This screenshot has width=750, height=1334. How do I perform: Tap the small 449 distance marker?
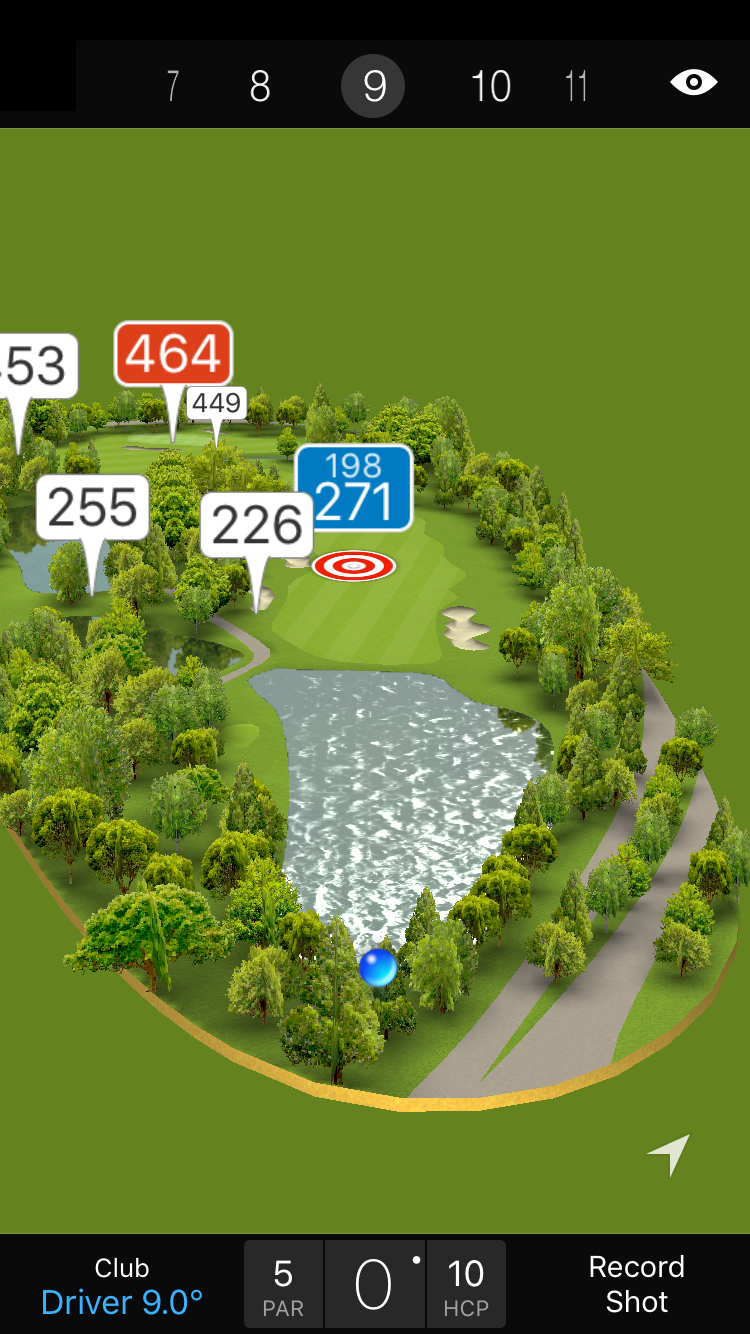tap(217, 403)
